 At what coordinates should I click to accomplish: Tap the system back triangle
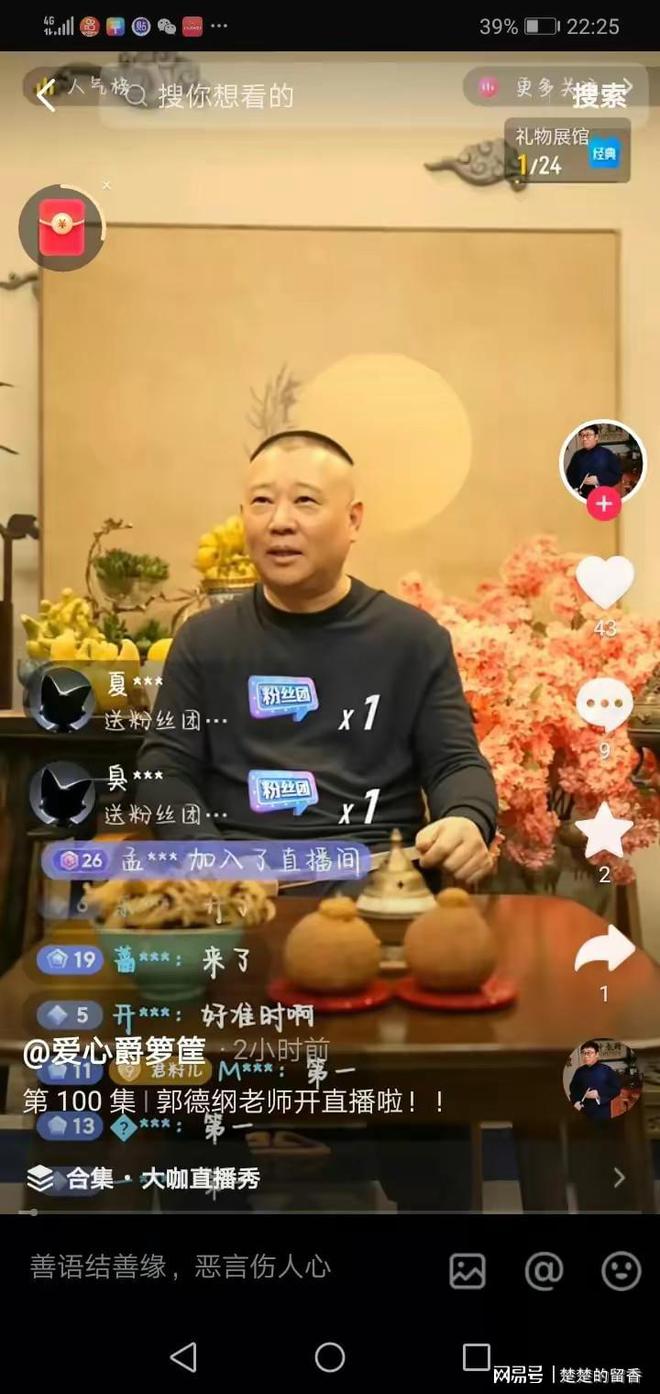pyautogui.click(x=183, y=1357)
